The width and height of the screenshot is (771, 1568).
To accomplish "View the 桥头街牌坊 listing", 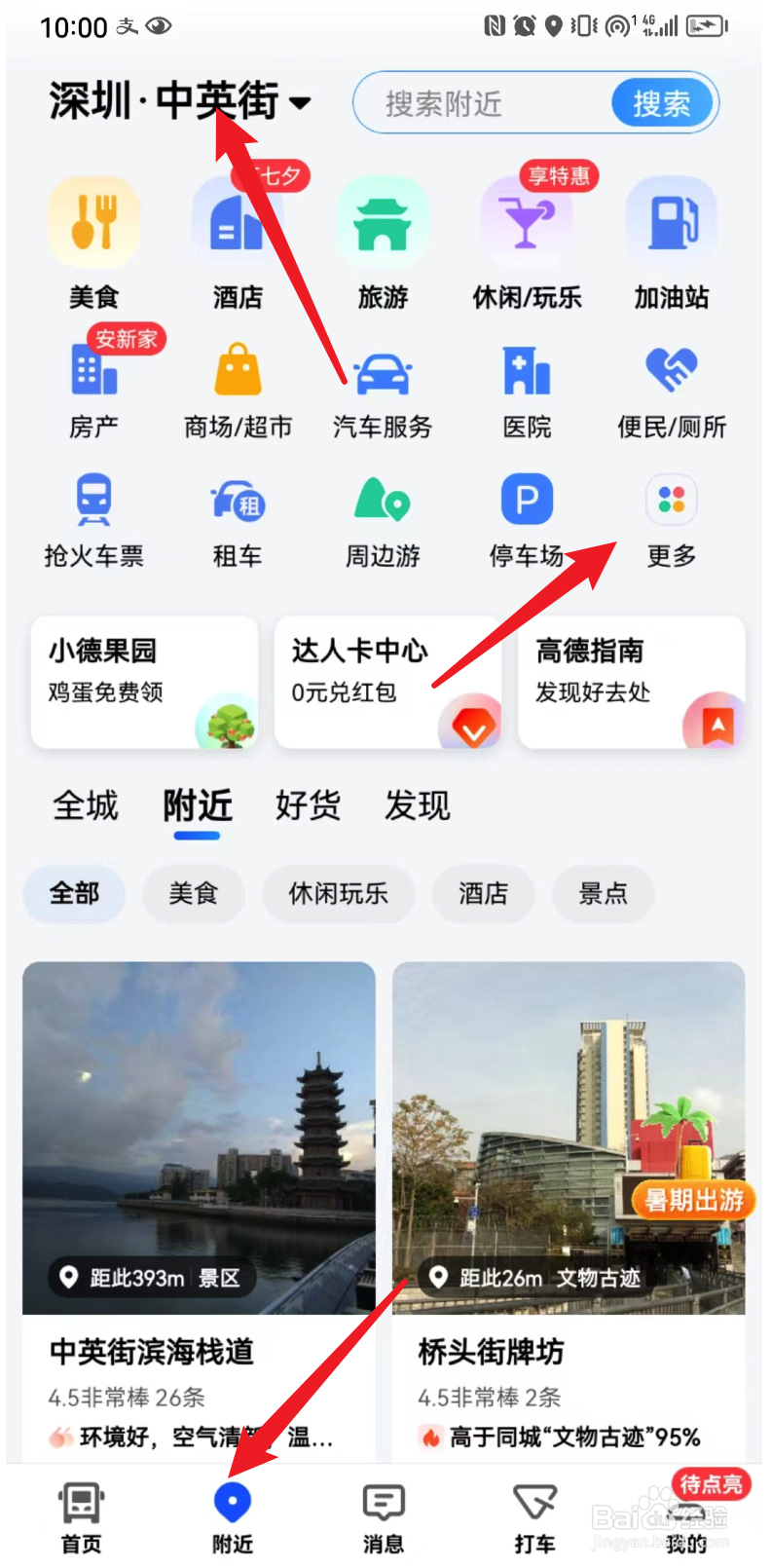I will coord(569,1208).
